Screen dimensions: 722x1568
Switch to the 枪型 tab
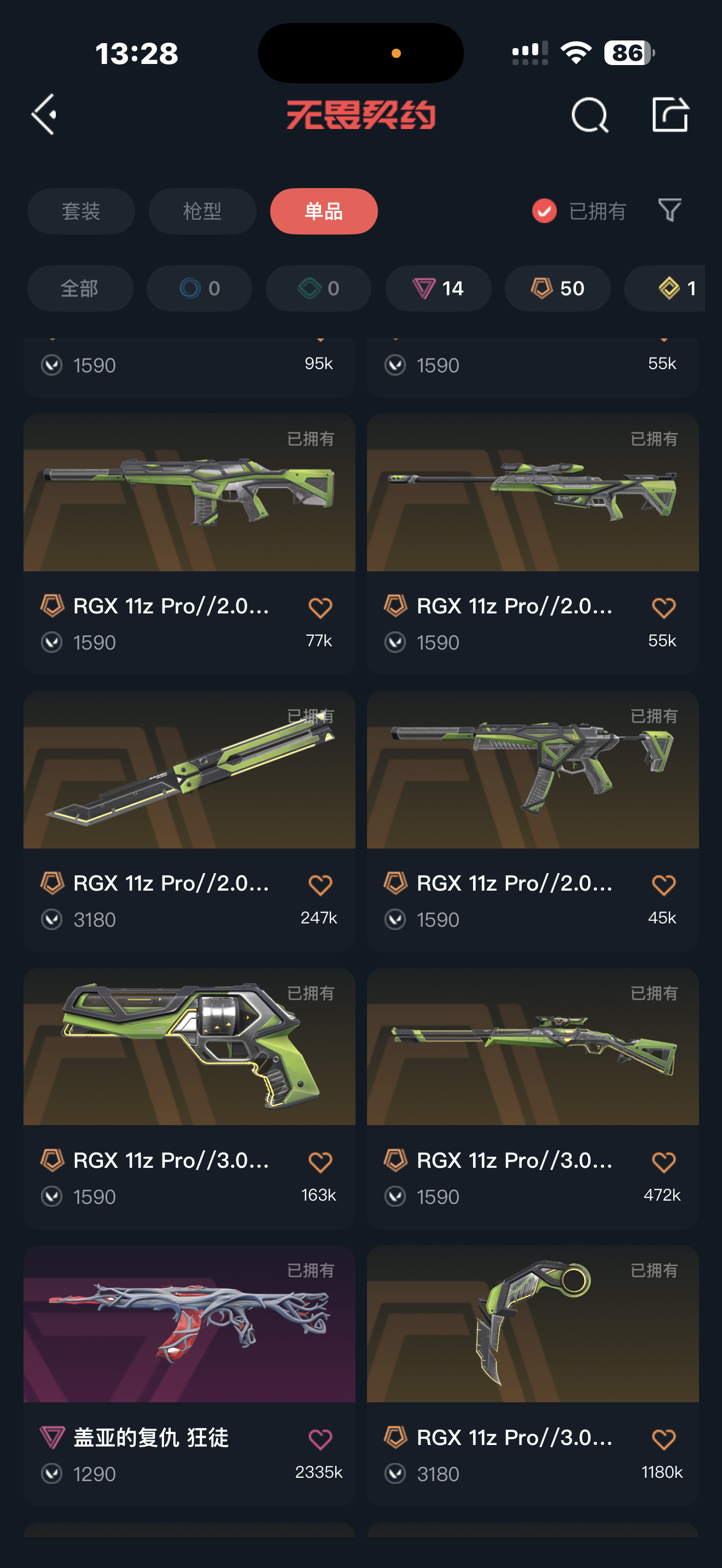tap(202, 211)
